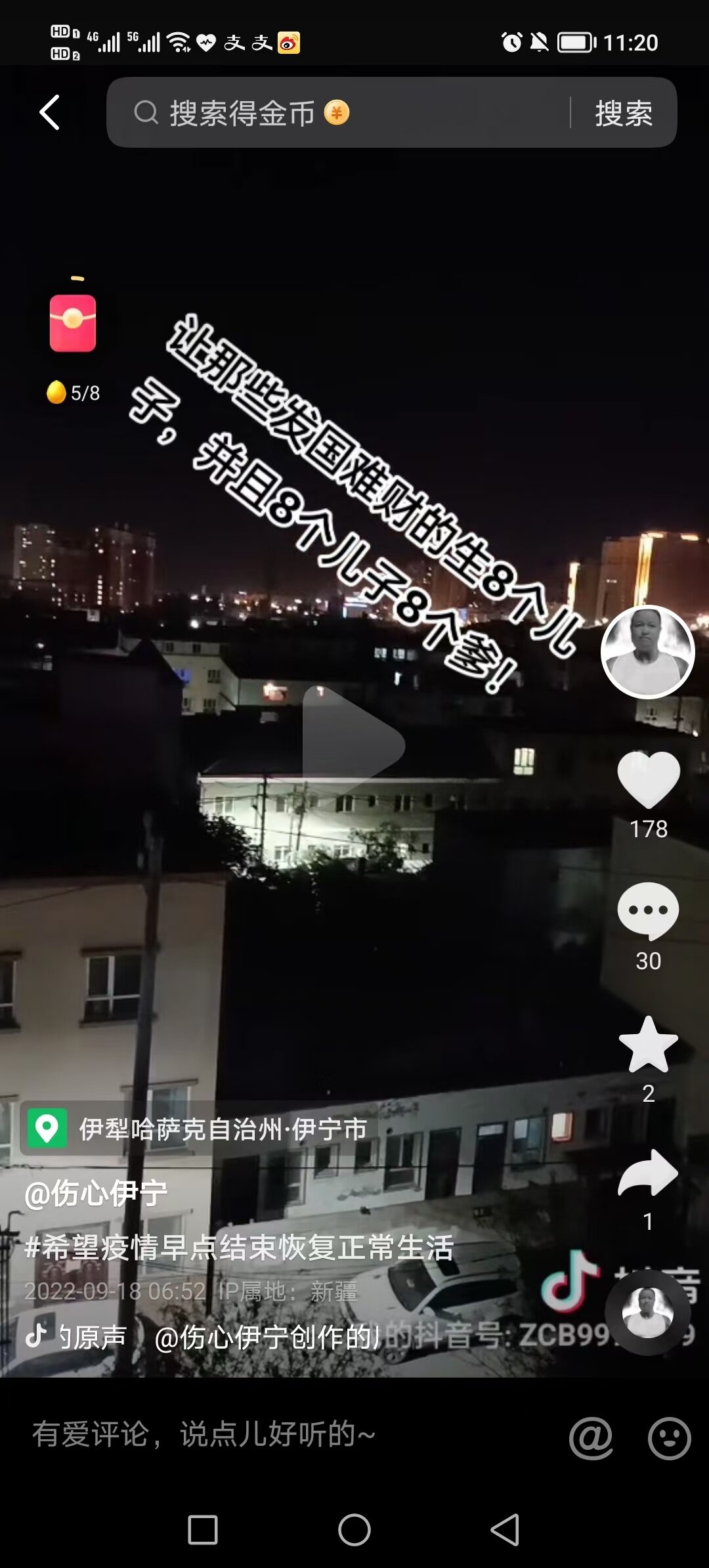This screenshot has height=1568, width=709.
Task: Open the @伤心伊宁 username
Action: tap(96, 1192)
